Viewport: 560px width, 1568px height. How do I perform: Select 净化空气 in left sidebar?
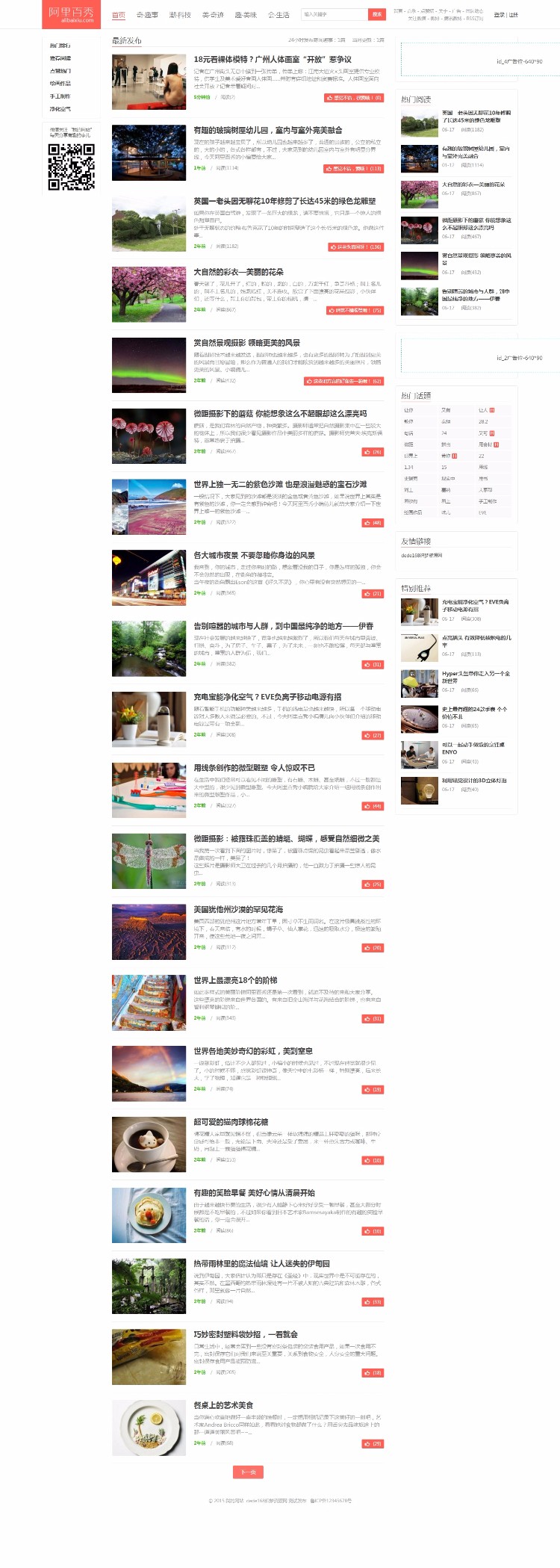point(60,109)
